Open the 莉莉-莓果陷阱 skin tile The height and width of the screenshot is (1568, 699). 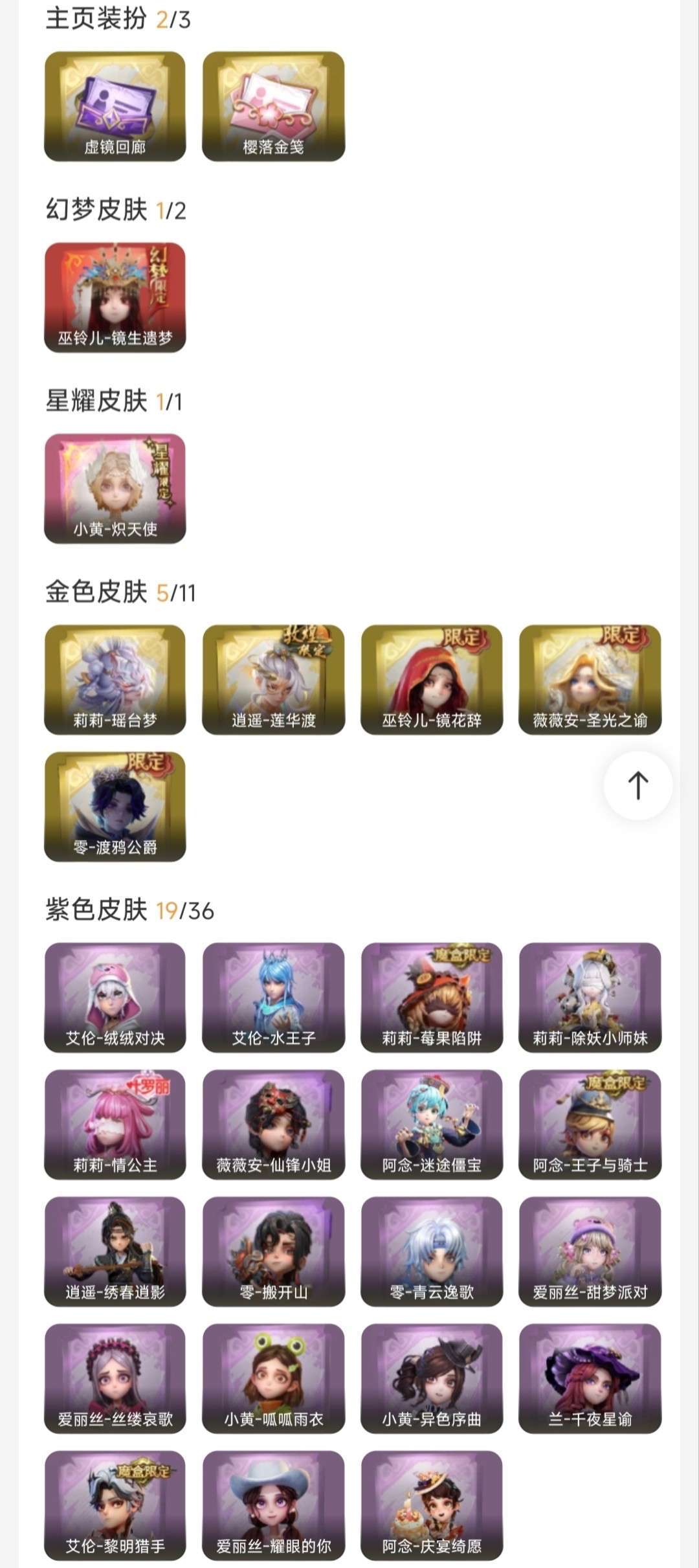432,997
